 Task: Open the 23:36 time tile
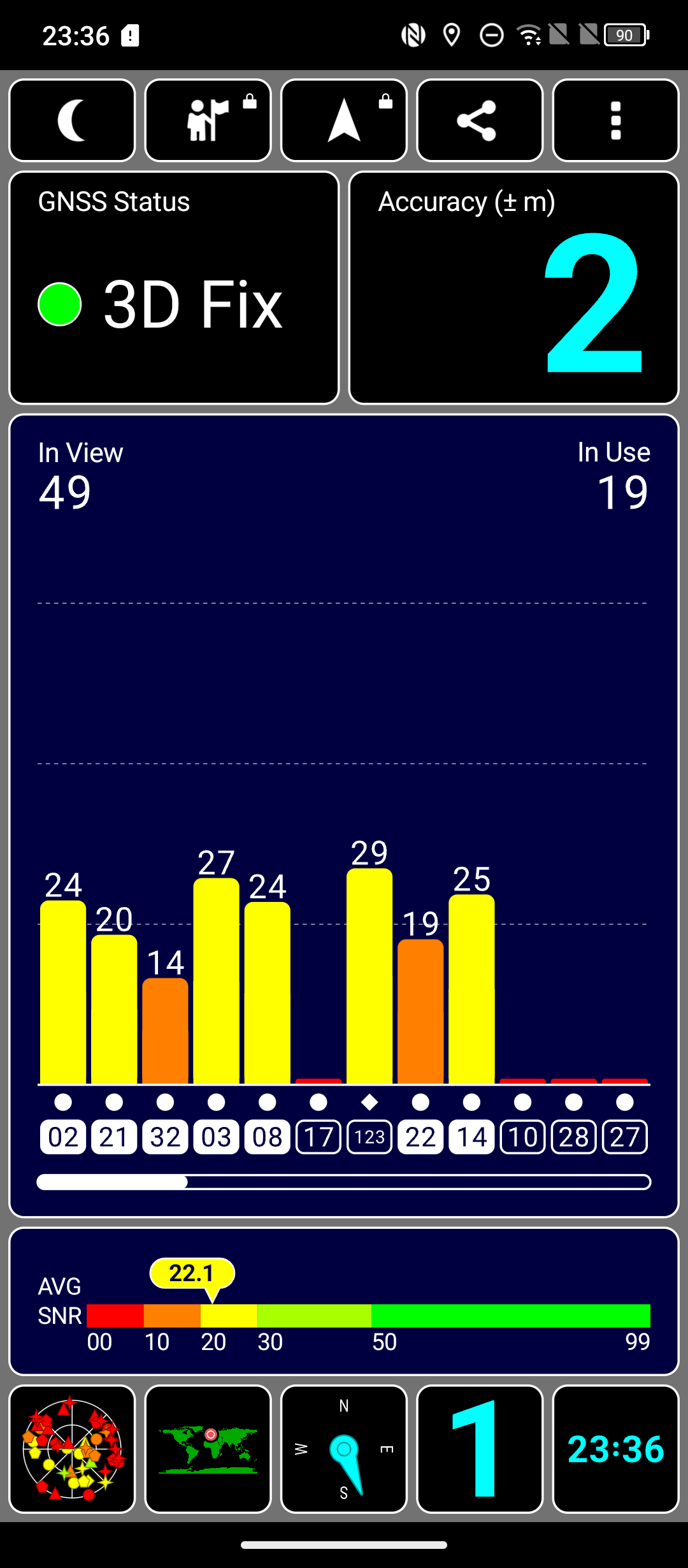pos(616,1449)
